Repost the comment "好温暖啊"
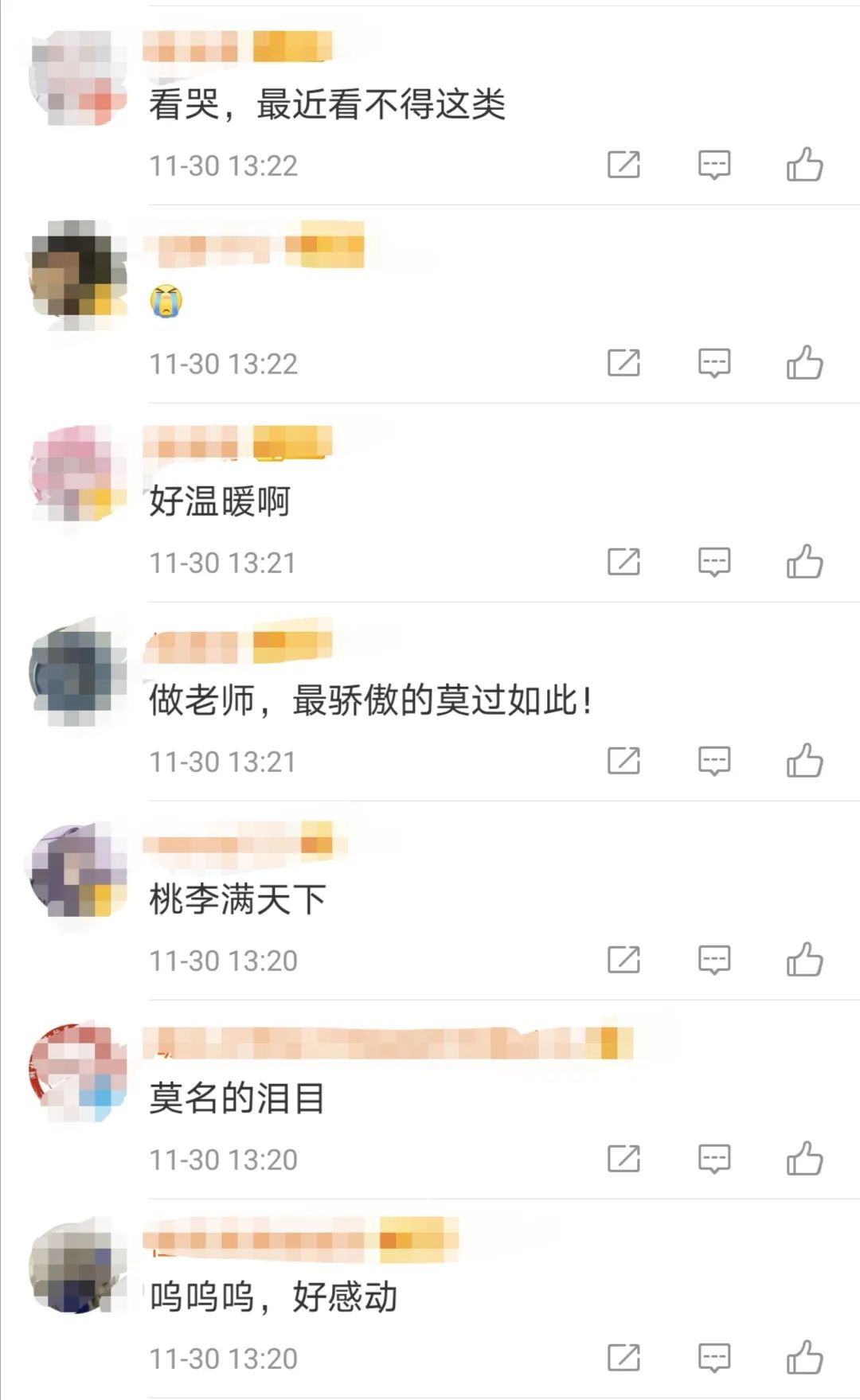This screenshot has width=860, height=1400. tap(623, 562)
